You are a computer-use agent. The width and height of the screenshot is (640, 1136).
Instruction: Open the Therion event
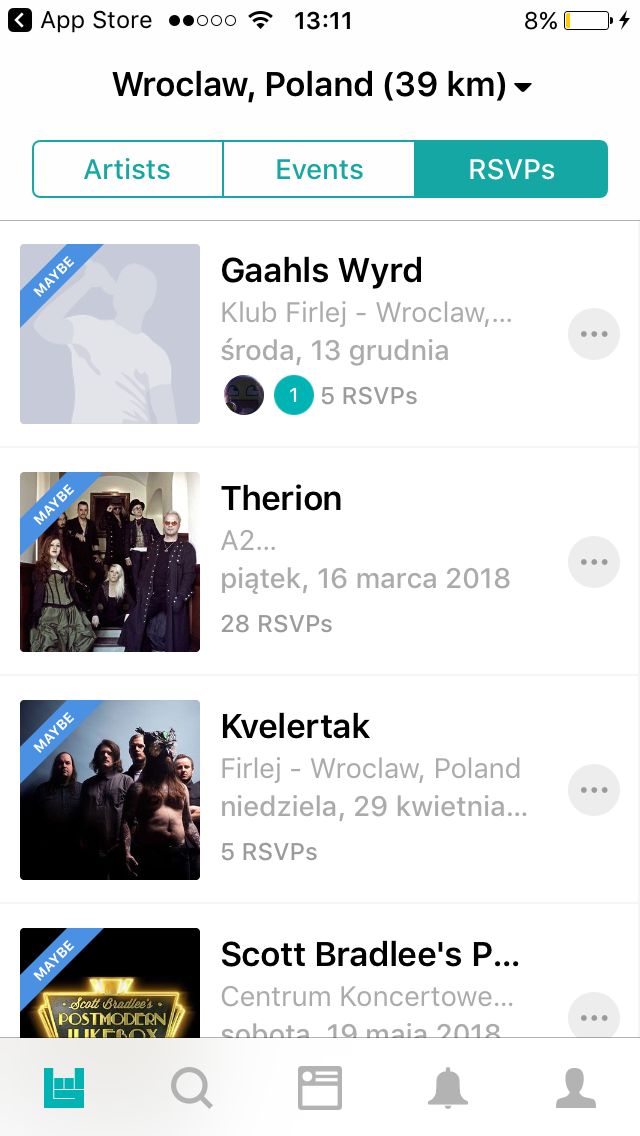320,561
